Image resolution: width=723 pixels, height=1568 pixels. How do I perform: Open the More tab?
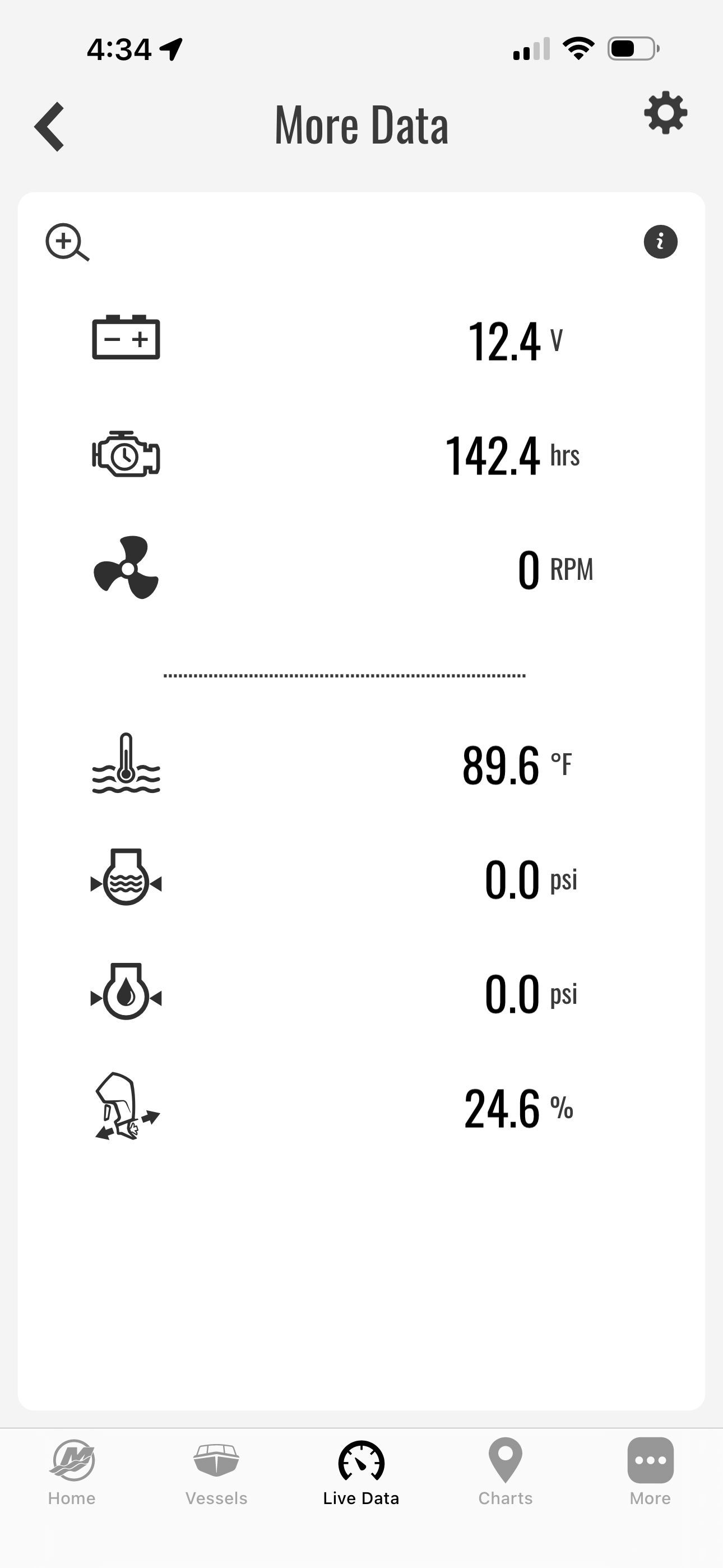650,1473
